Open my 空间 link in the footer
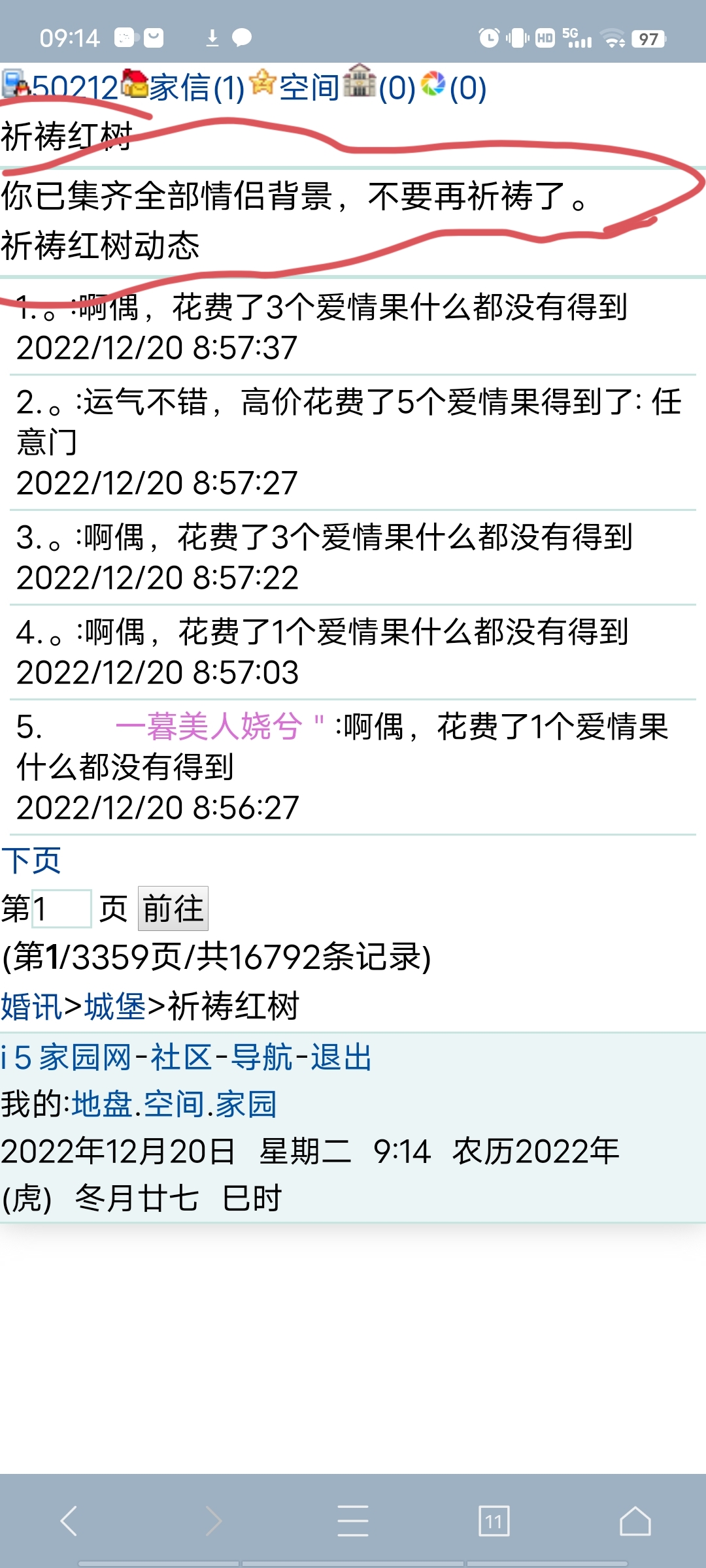This screenshot has height=1568, width=706. tap(174, 1104)
